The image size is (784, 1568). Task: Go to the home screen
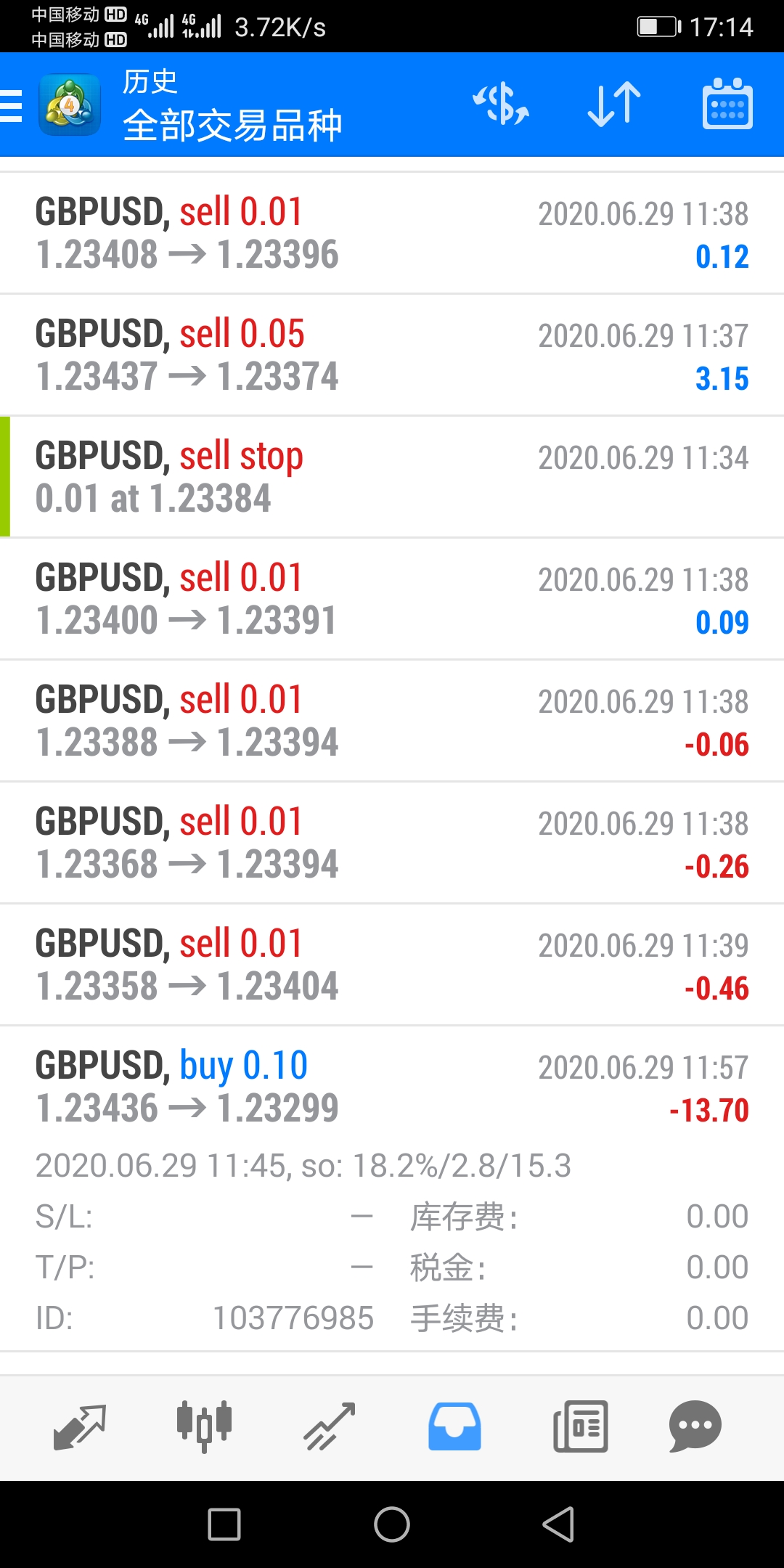tap(392, 1524)
